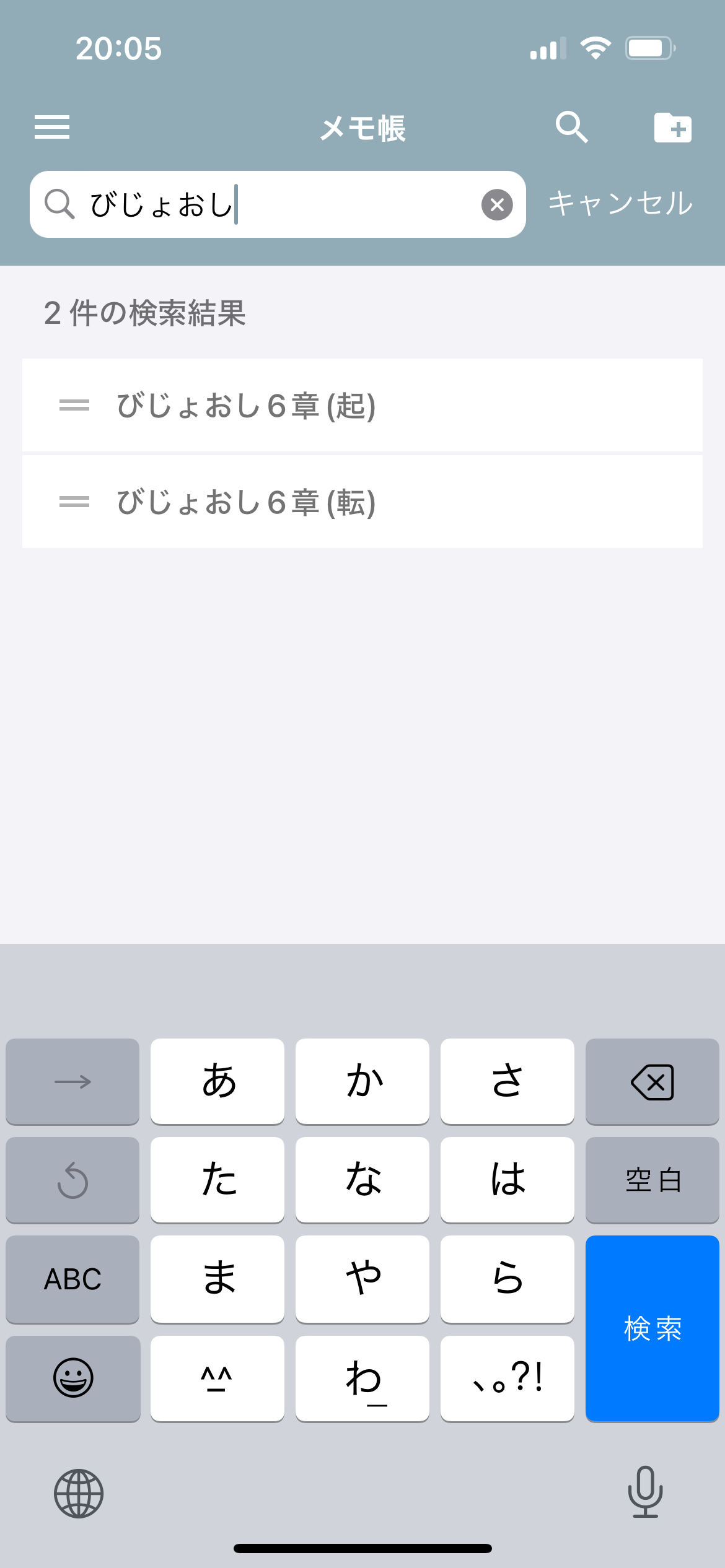This screenshot has height=1568, width=725.
Task: Tap the blue 検索 key
Action: pyautogui.click(x=652, y=1328)
